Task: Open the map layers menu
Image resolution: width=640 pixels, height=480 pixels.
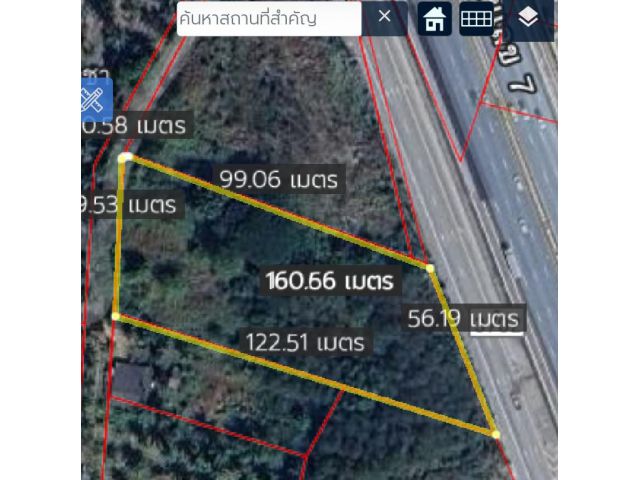Action: [x=528, y=18]
